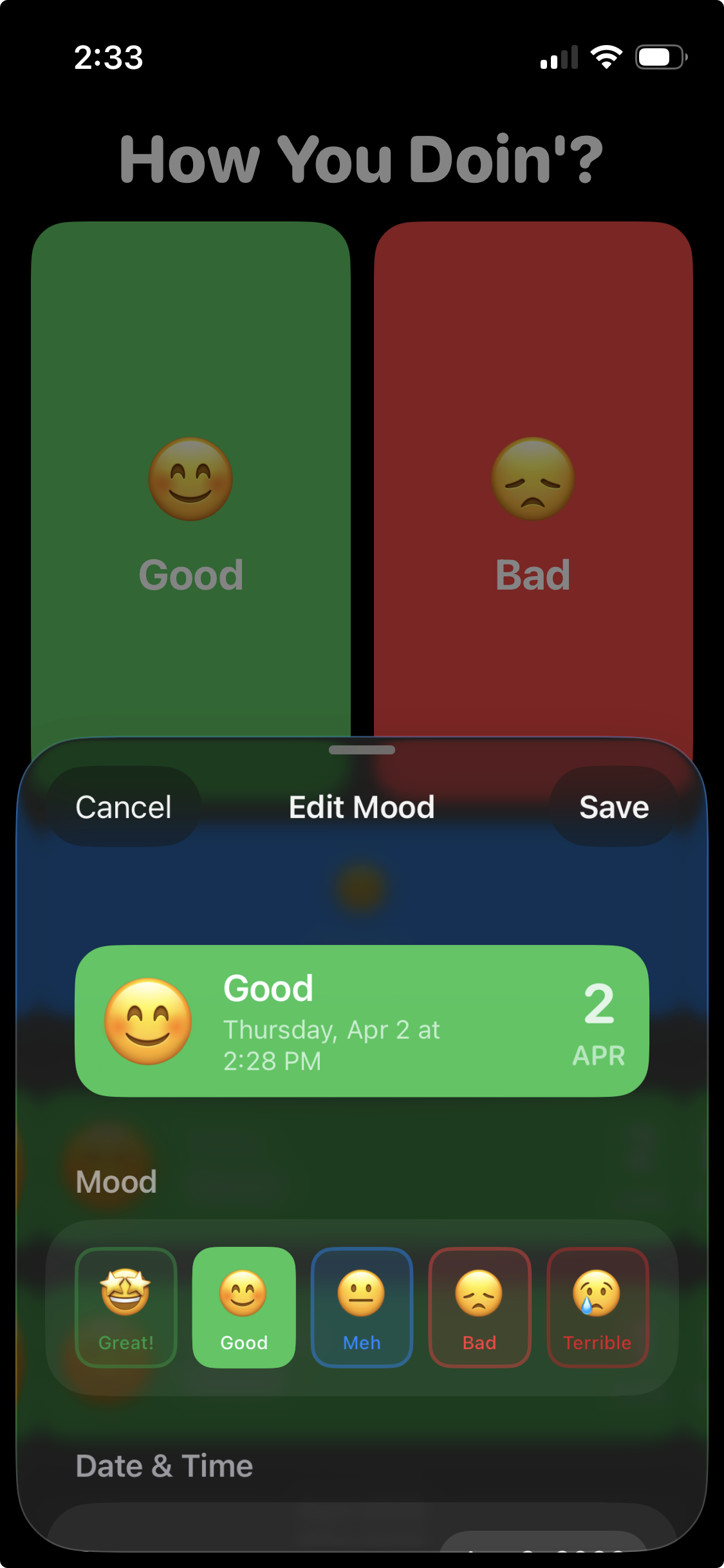Select the Terrible mood option
This screenshot has height=1568, width=724.
tap(597, 1307)
